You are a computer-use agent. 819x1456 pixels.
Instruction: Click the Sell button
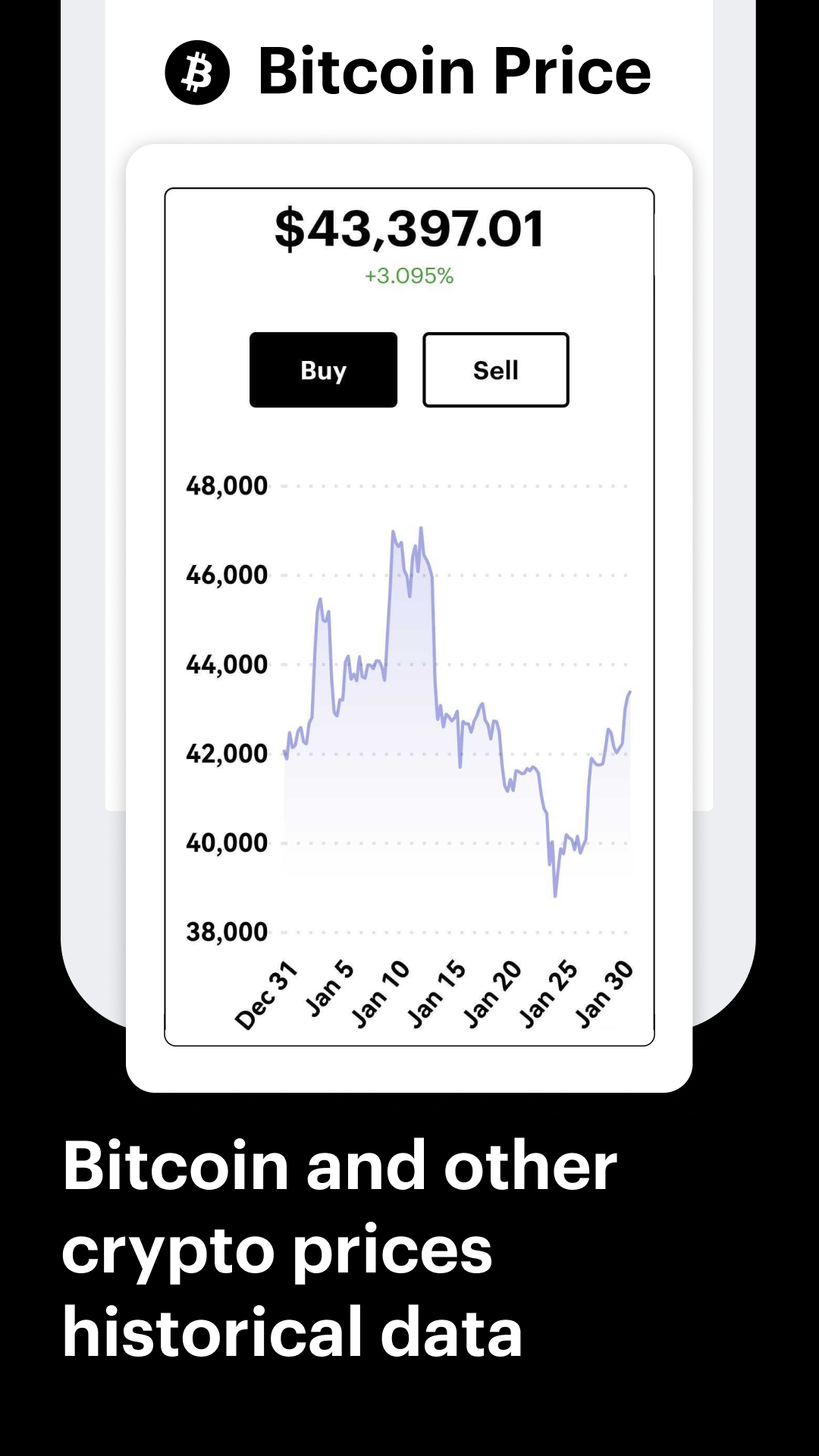495,369
